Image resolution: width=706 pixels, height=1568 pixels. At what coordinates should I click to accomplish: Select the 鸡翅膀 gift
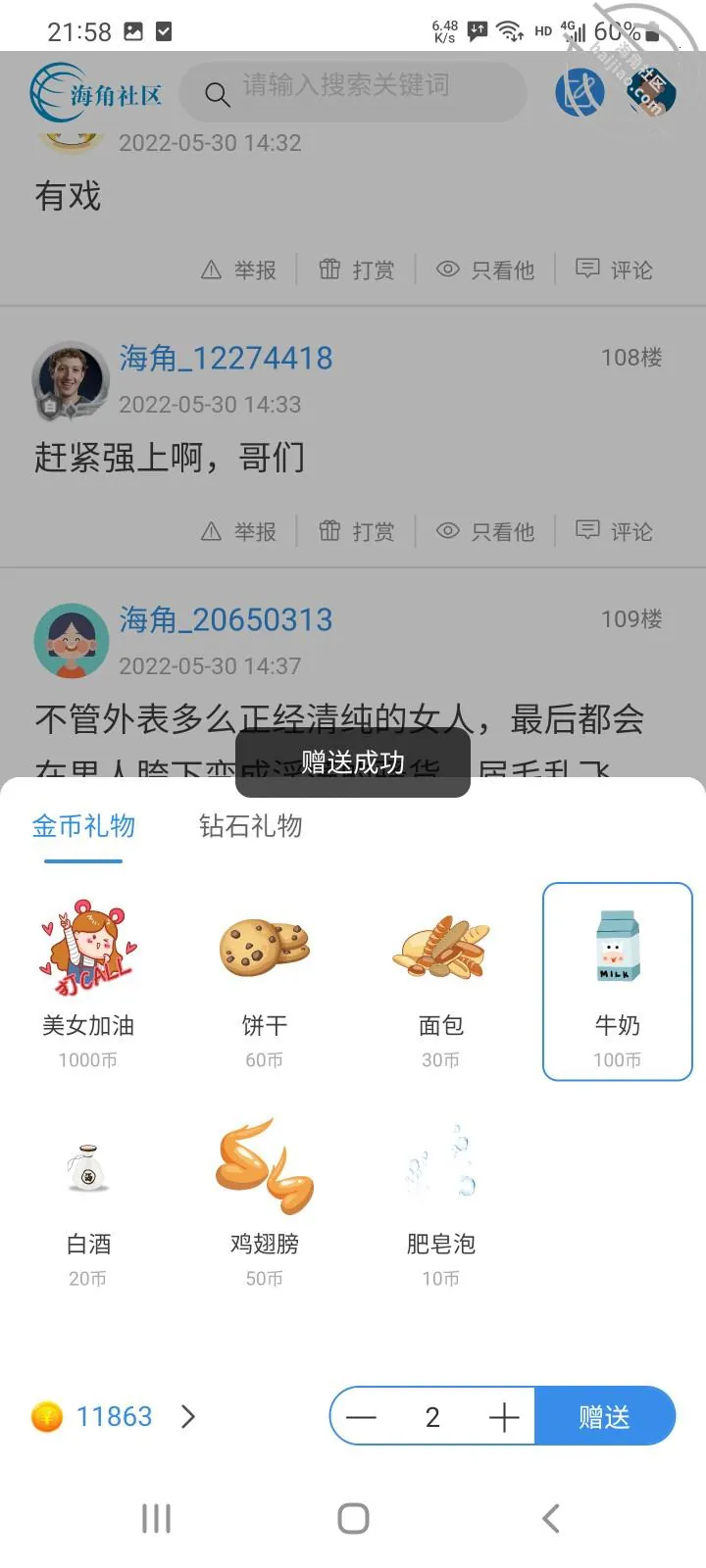265,1203
